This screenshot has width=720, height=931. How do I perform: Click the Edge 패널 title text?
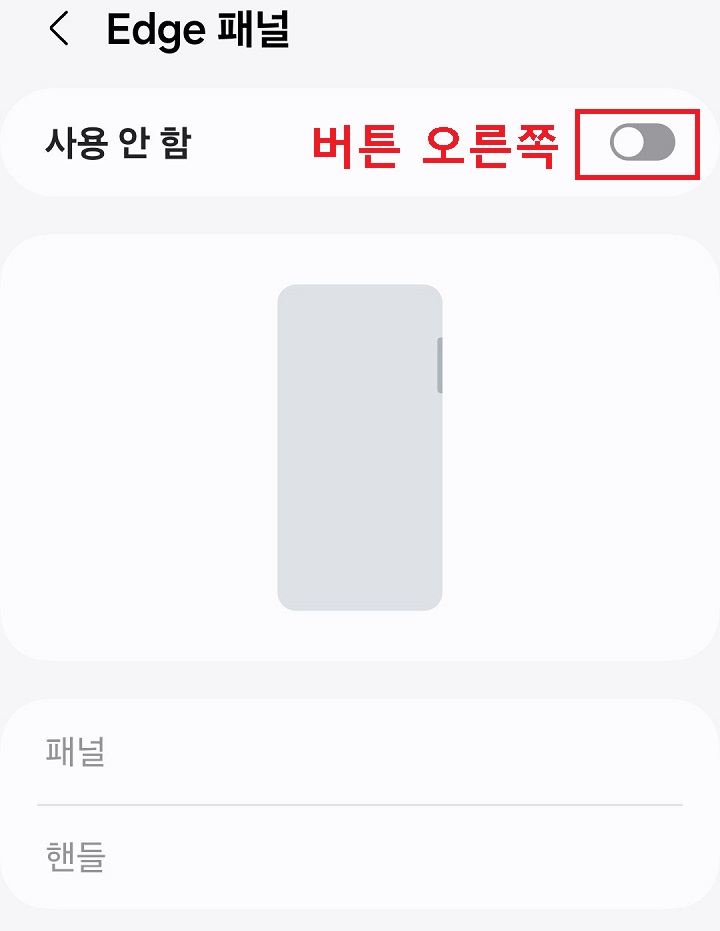196,30
